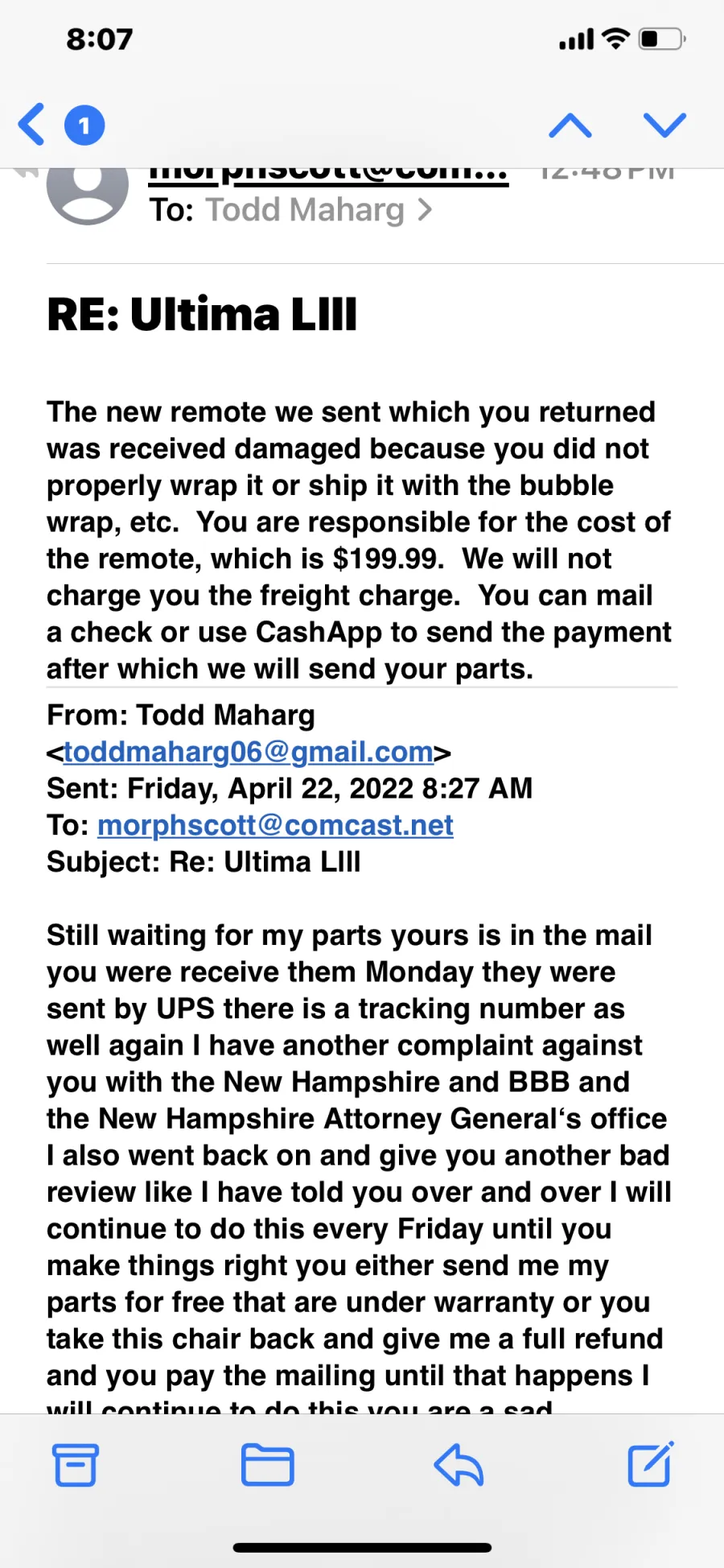Archive this email
Viewport: 724px width, 1568px height.
pyautogui.click(x=76, y=1464)
